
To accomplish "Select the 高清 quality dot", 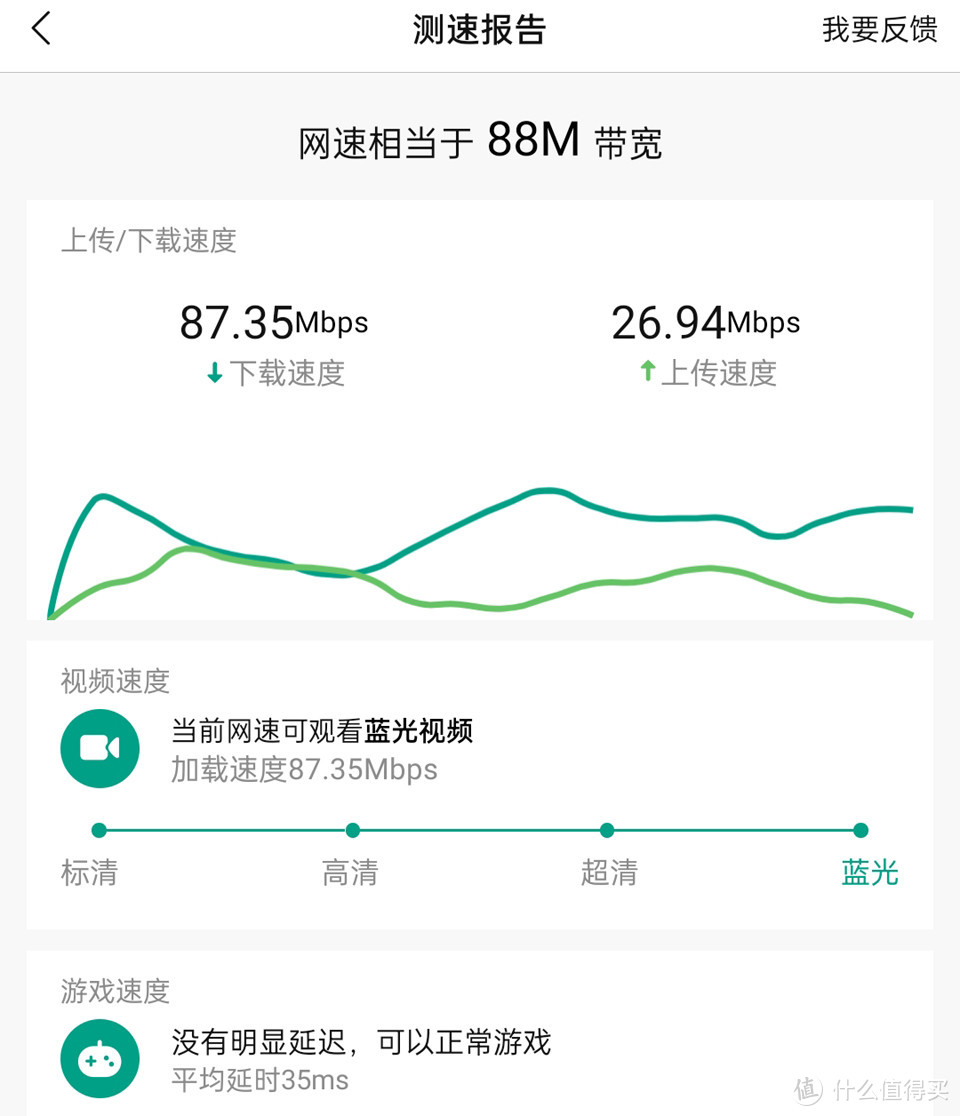I will 353,830.
